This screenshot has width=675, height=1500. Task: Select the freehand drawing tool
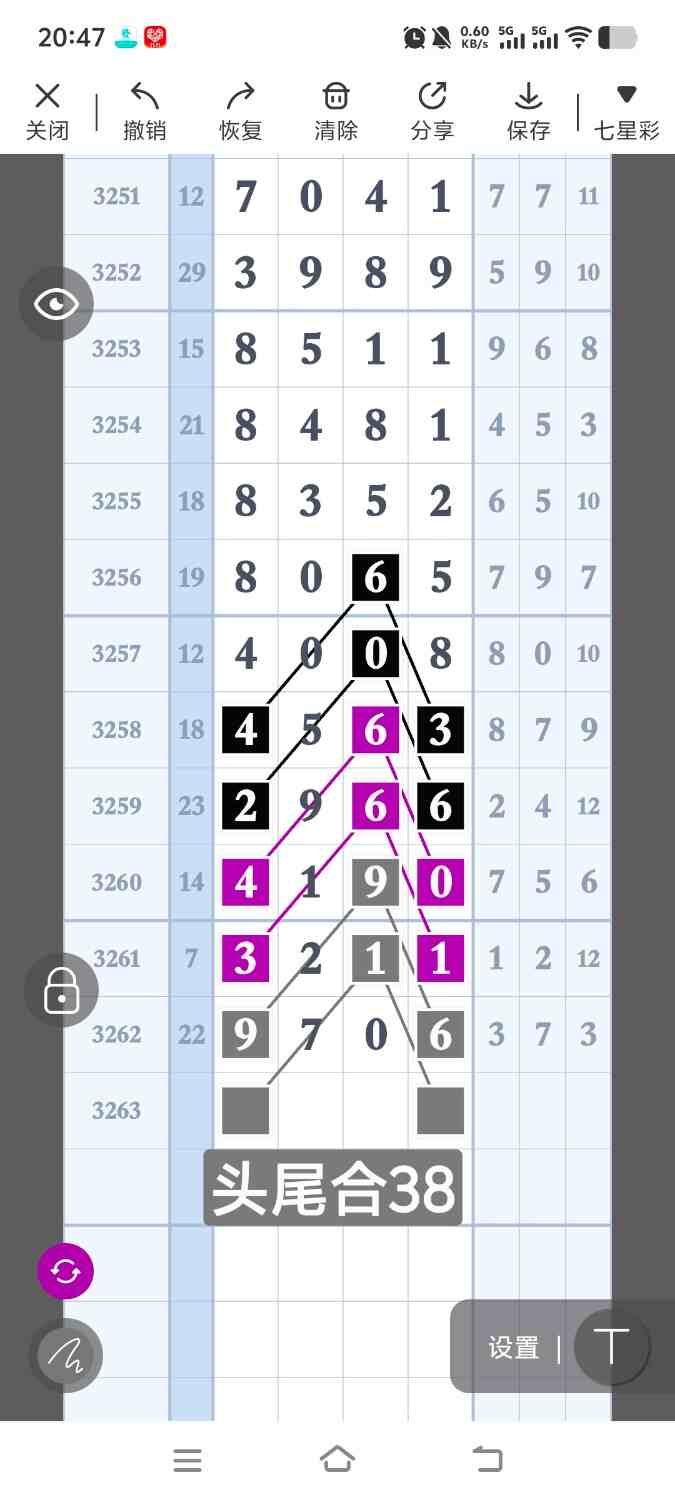65,1356
